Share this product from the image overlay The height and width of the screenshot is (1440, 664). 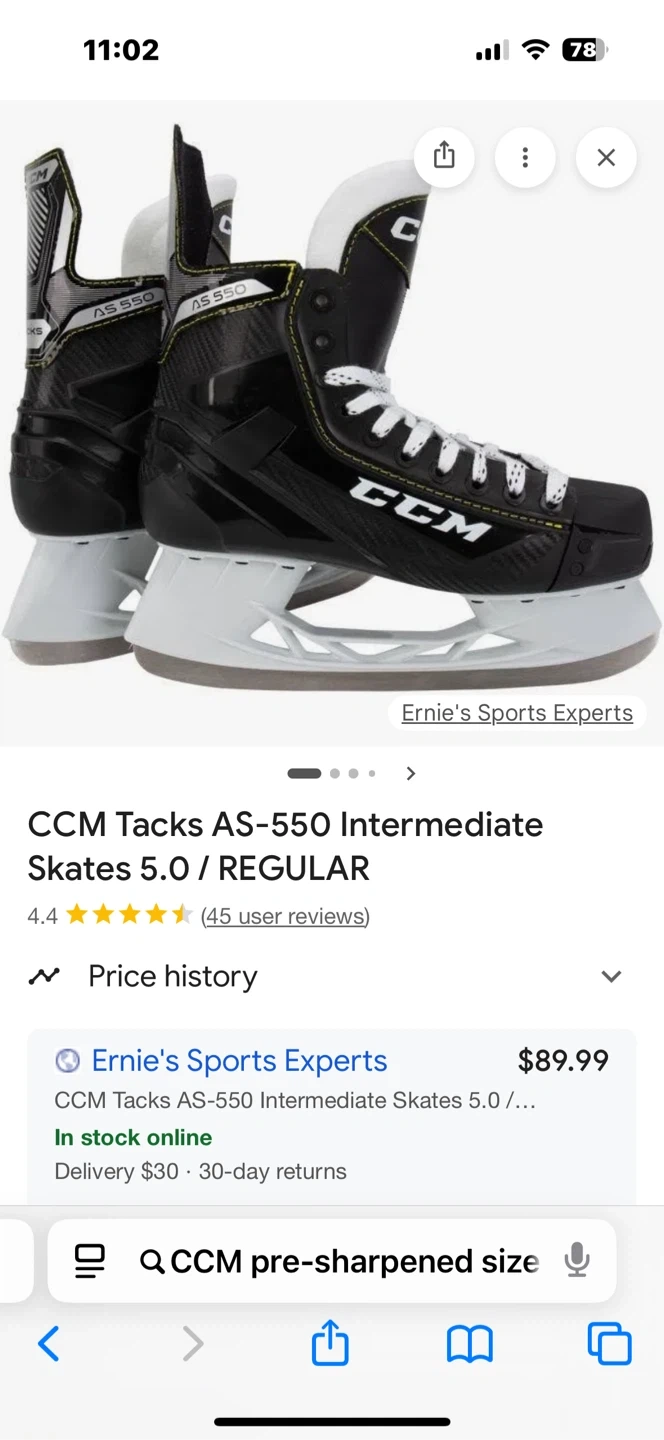click(x=444, y=157)
